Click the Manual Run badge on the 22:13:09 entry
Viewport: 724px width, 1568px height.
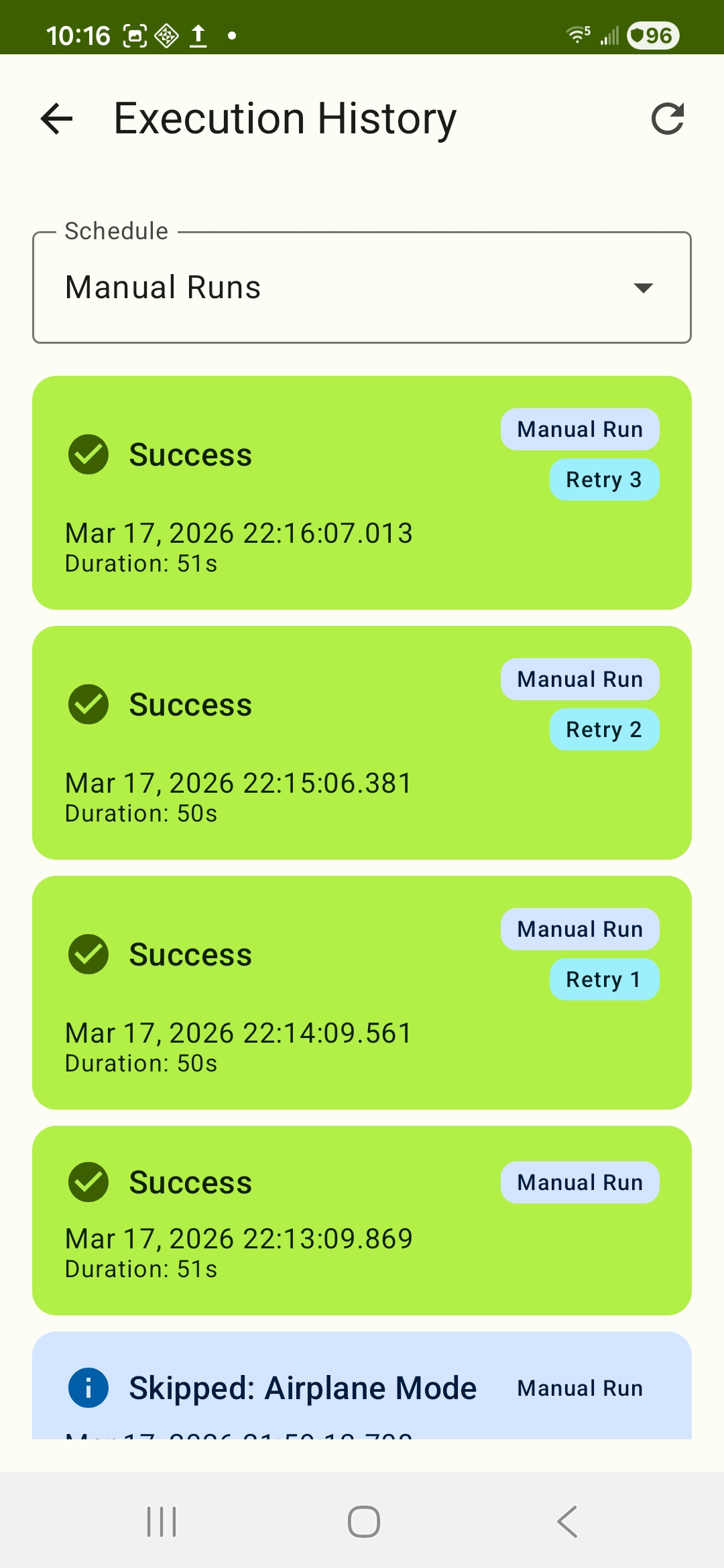579,1181
